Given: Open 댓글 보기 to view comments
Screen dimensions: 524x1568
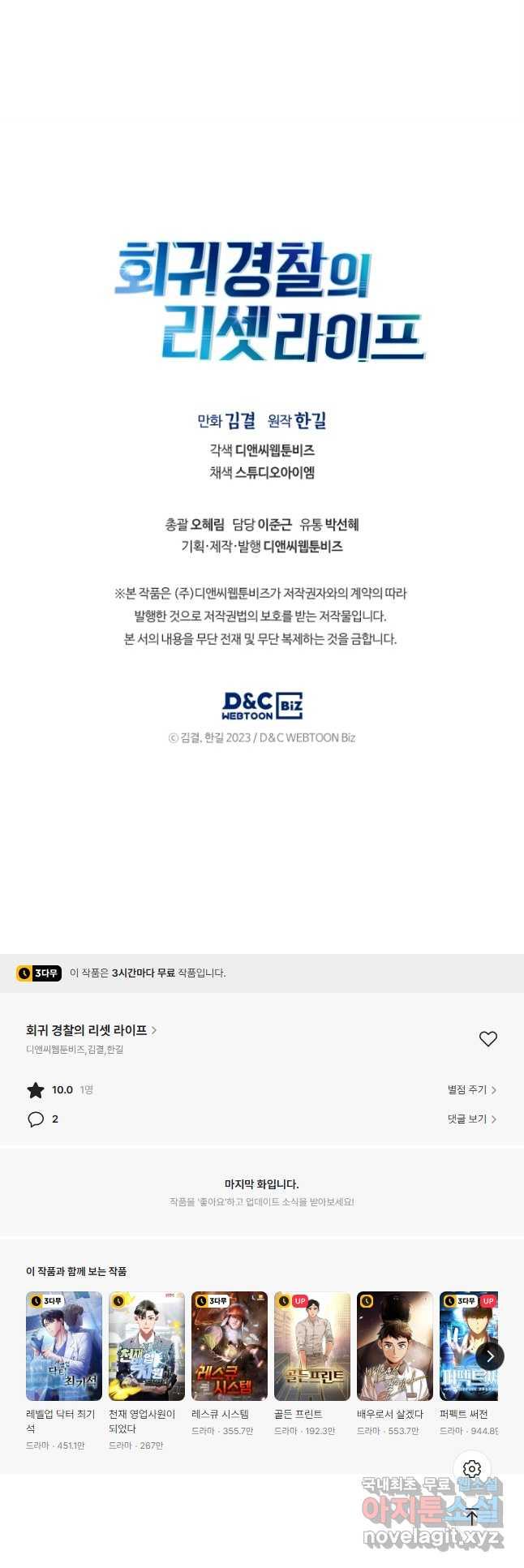Looking at the screenshot, I should click(x=471, y=1119).
